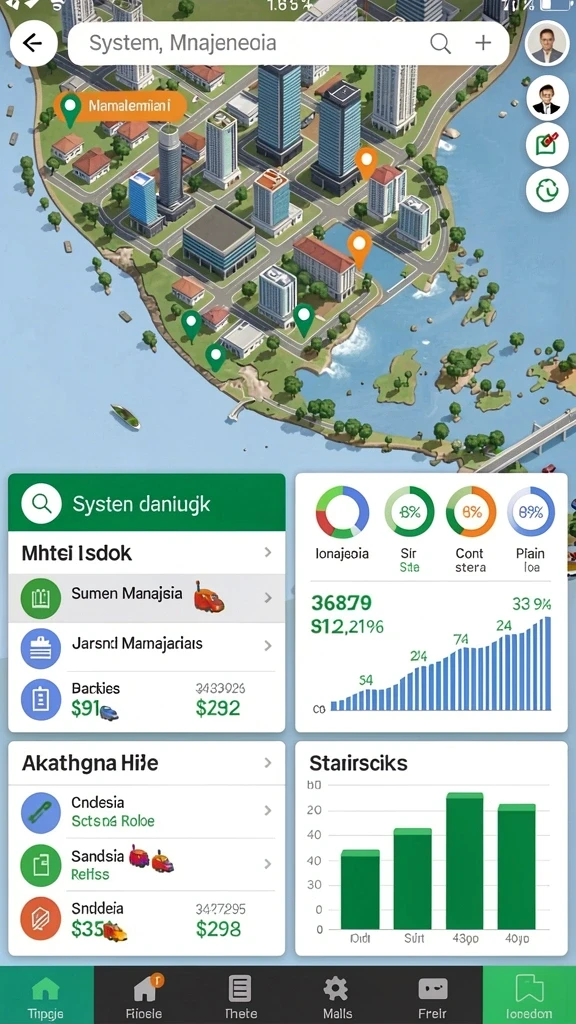Open the Cndesia Sctsna Roloe row
The width and height of the screenshot is (576, 1024).
click(x=147, y=811)
